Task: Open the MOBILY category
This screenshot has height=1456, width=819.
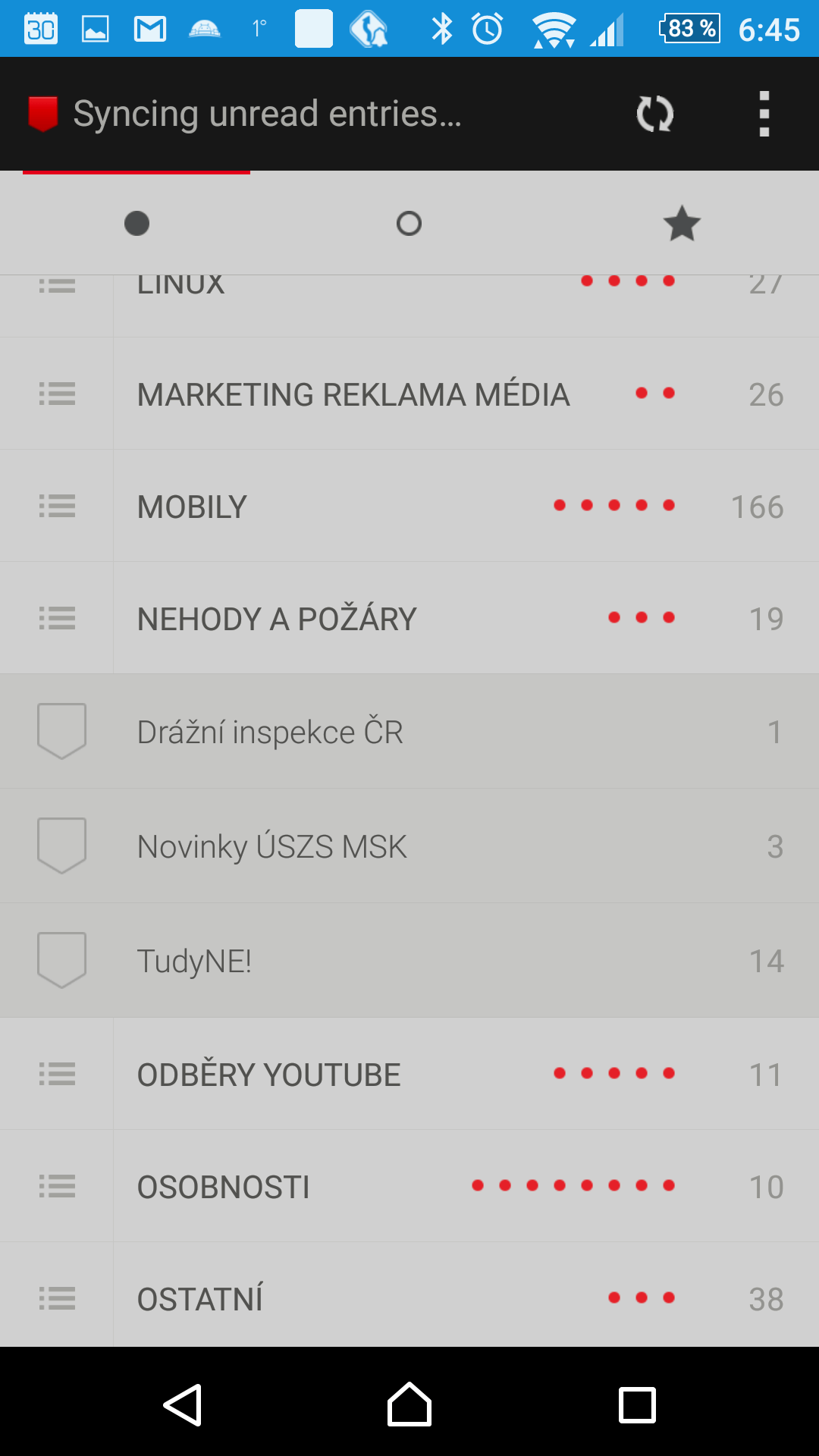Action: (x=466, y=506)
